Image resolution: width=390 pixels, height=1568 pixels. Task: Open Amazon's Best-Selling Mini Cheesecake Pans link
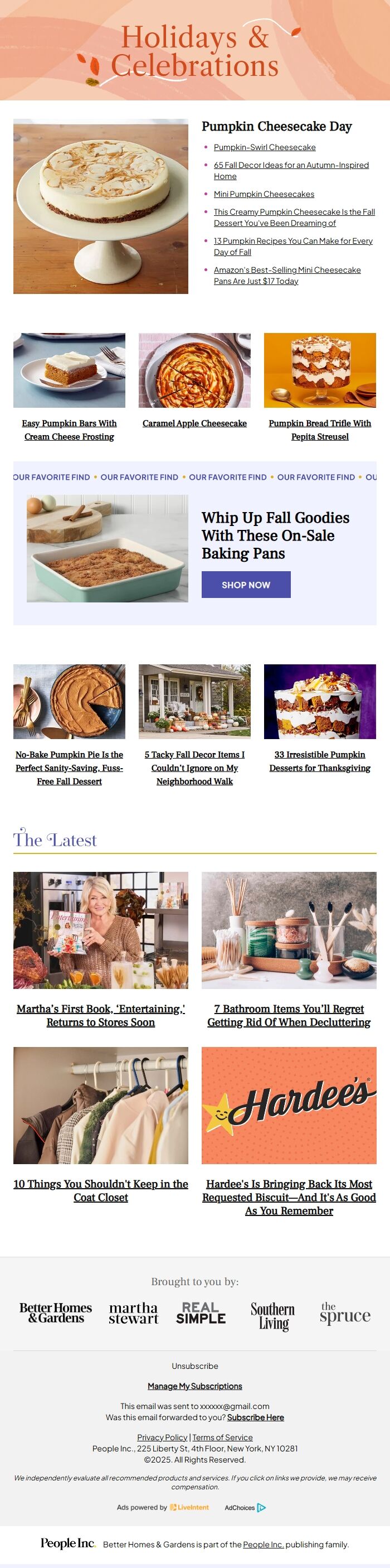click(x=286, y=271)
